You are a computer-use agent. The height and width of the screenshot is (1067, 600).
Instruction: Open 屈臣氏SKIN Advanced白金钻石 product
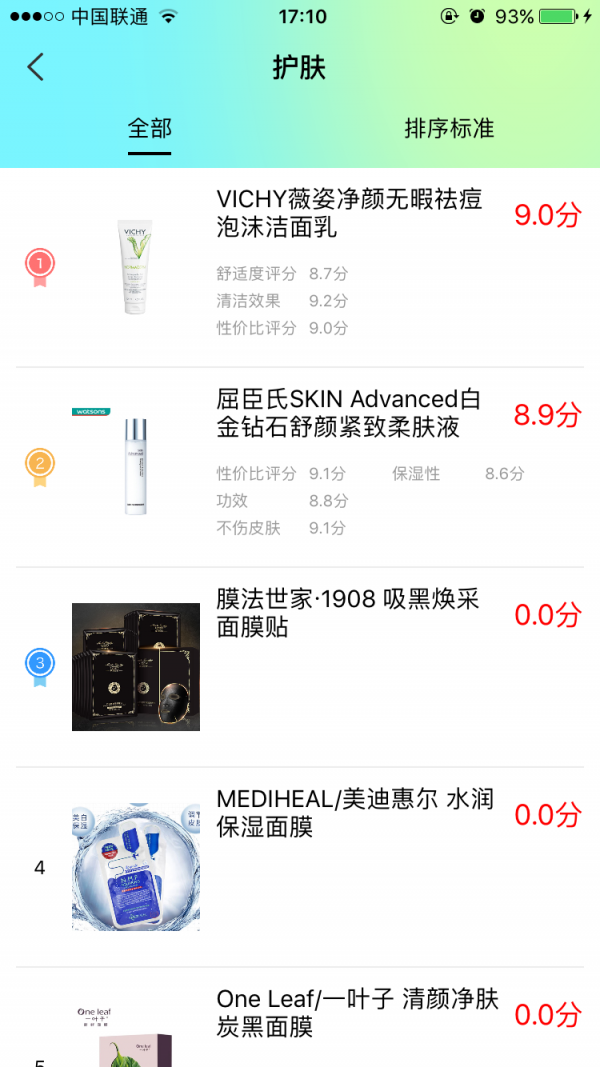(x=349, y=414)
